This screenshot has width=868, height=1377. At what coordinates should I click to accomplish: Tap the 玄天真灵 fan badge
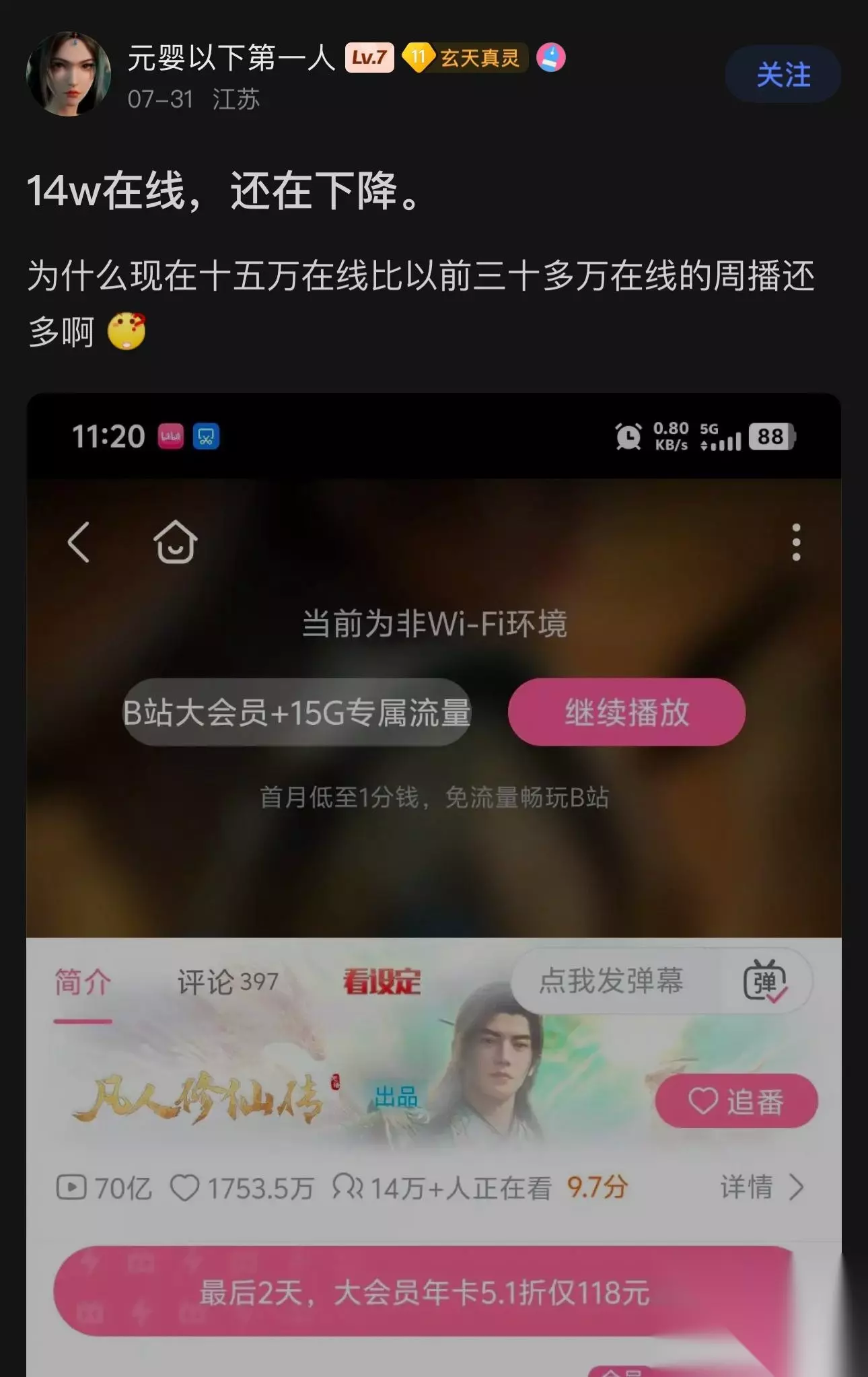[x=466, y=58]
